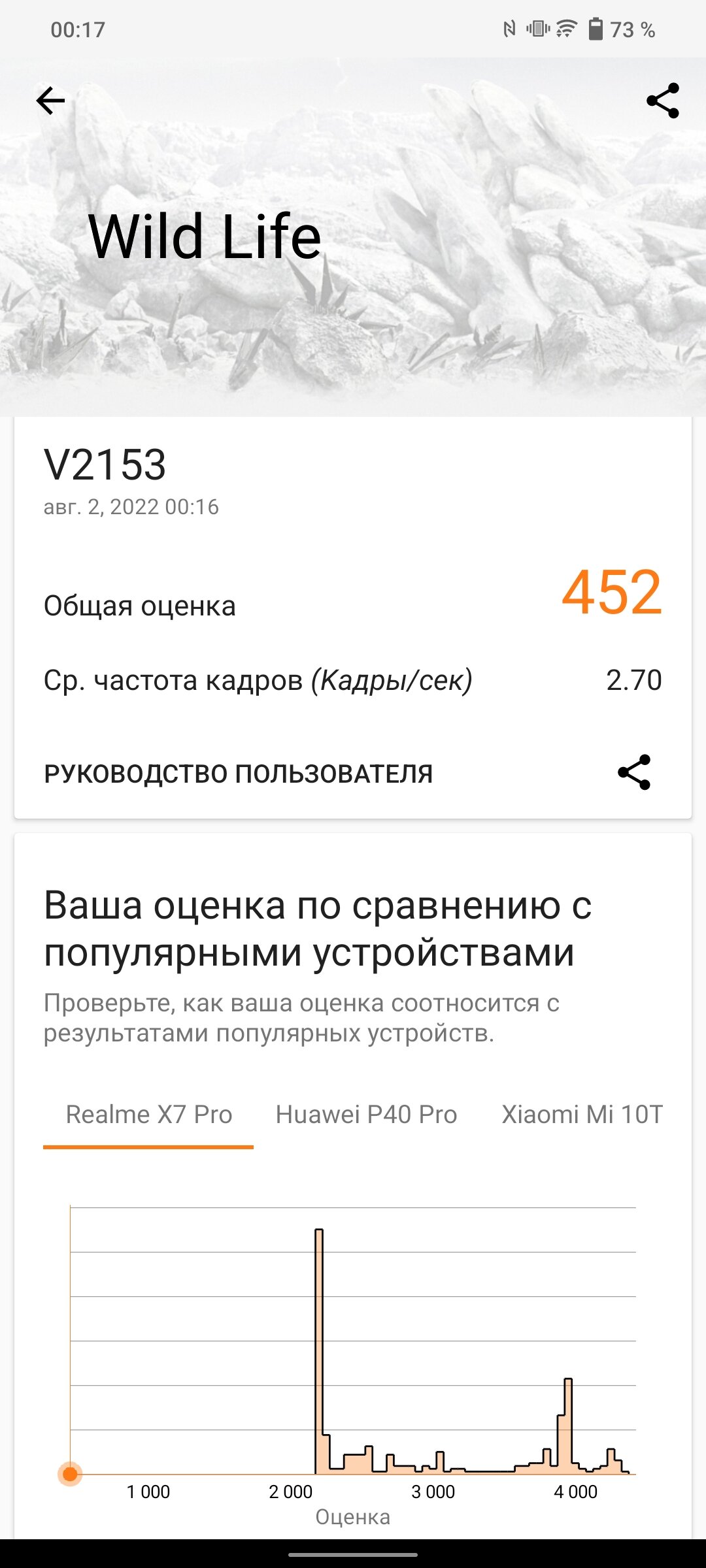Go back using the top-left arrow
This screenshot has height=1568, width=706.
tap(50, 101)
